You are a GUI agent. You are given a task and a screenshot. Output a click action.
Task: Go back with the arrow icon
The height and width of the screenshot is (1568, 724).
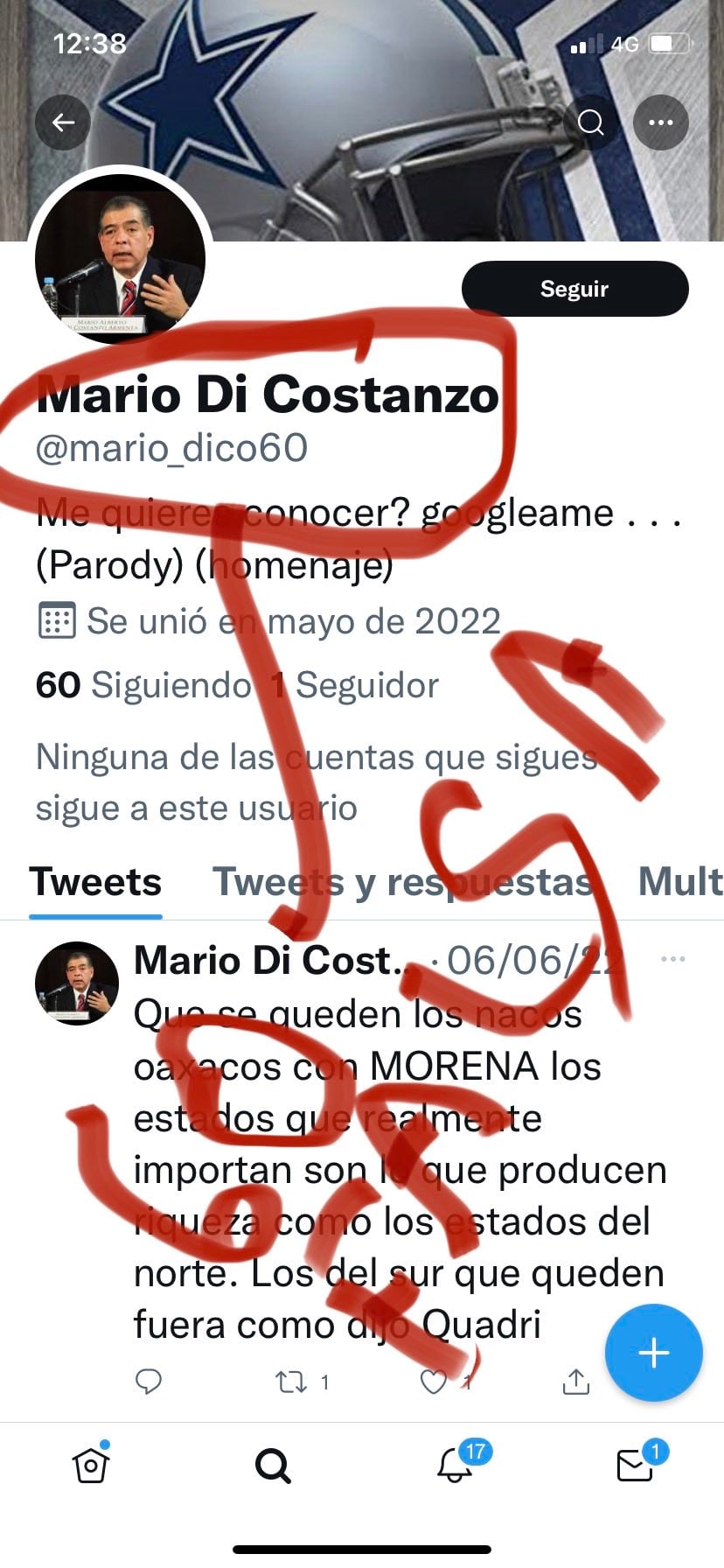pos(62,122)
